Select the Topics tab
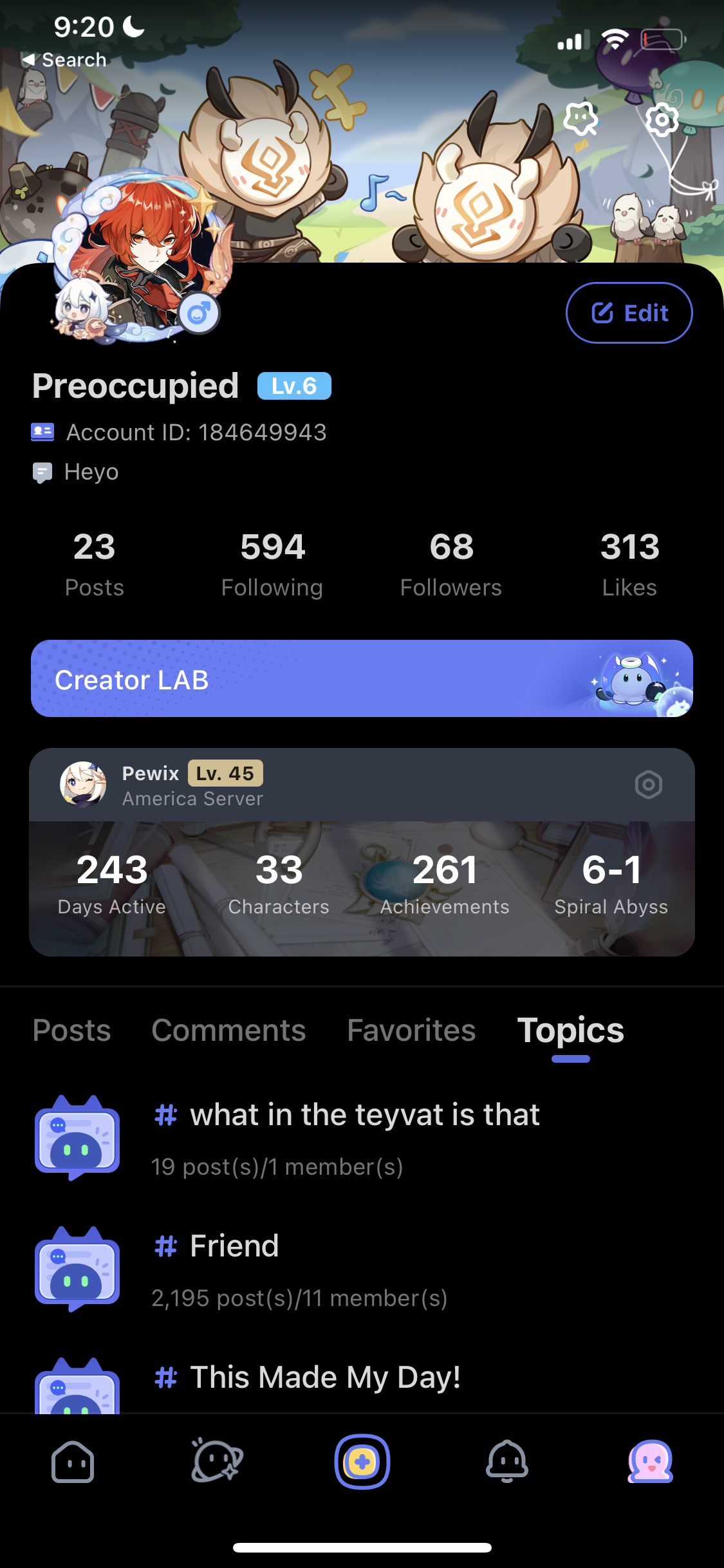The height and width of the screenshot is (1568, 724). [570, 1030]
